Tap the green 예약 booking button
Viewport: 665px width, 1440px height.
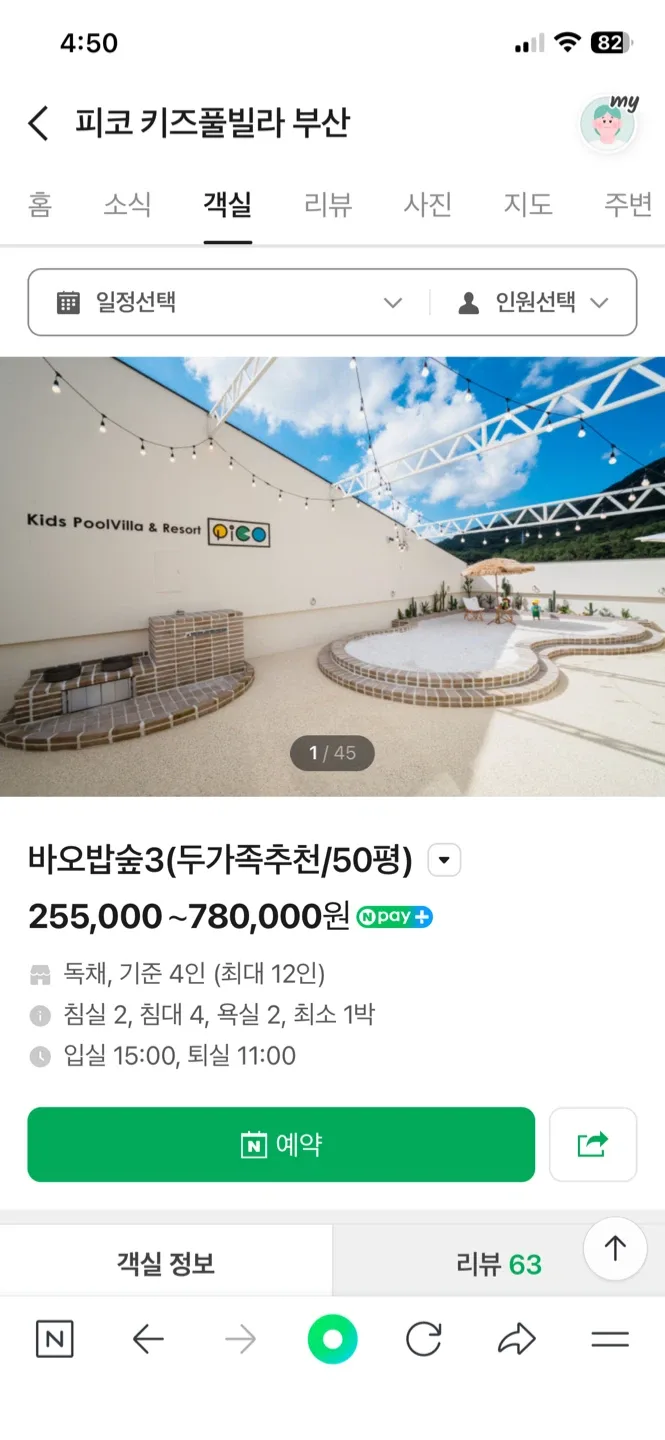click(x=281, y=1144)
